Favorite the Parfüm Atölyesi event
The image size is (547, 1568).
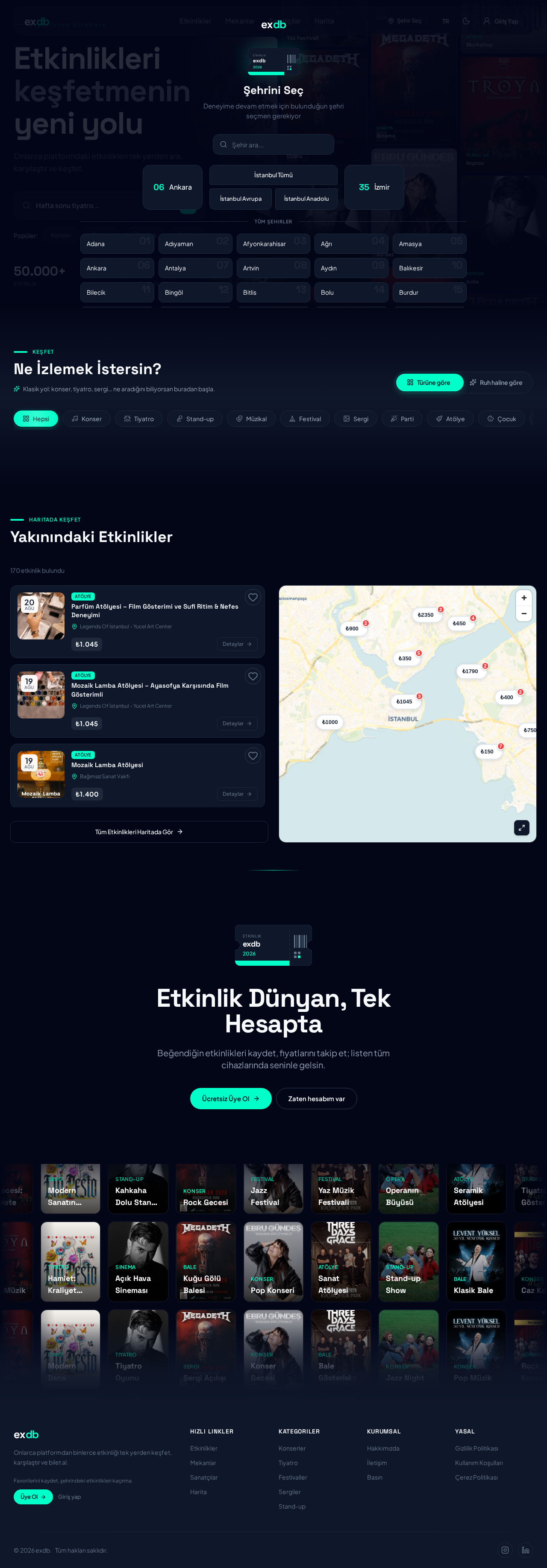point(253,598)
